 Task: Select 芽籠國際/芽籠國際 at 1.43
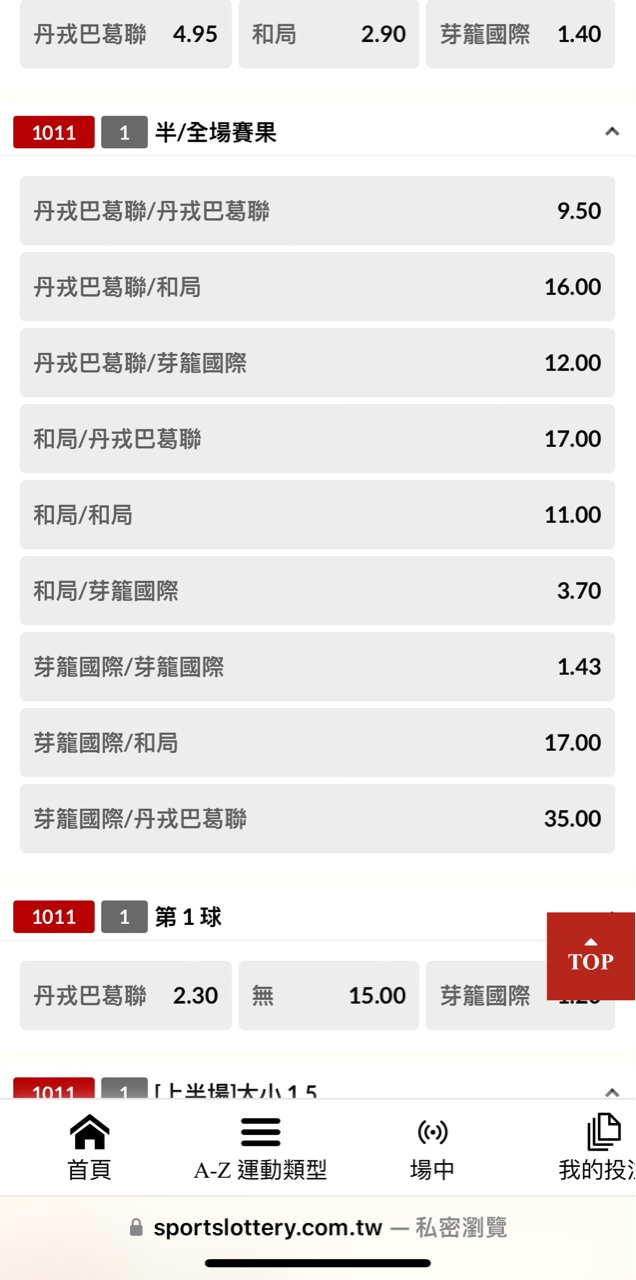pyautogui.click(x=317, y=667)
